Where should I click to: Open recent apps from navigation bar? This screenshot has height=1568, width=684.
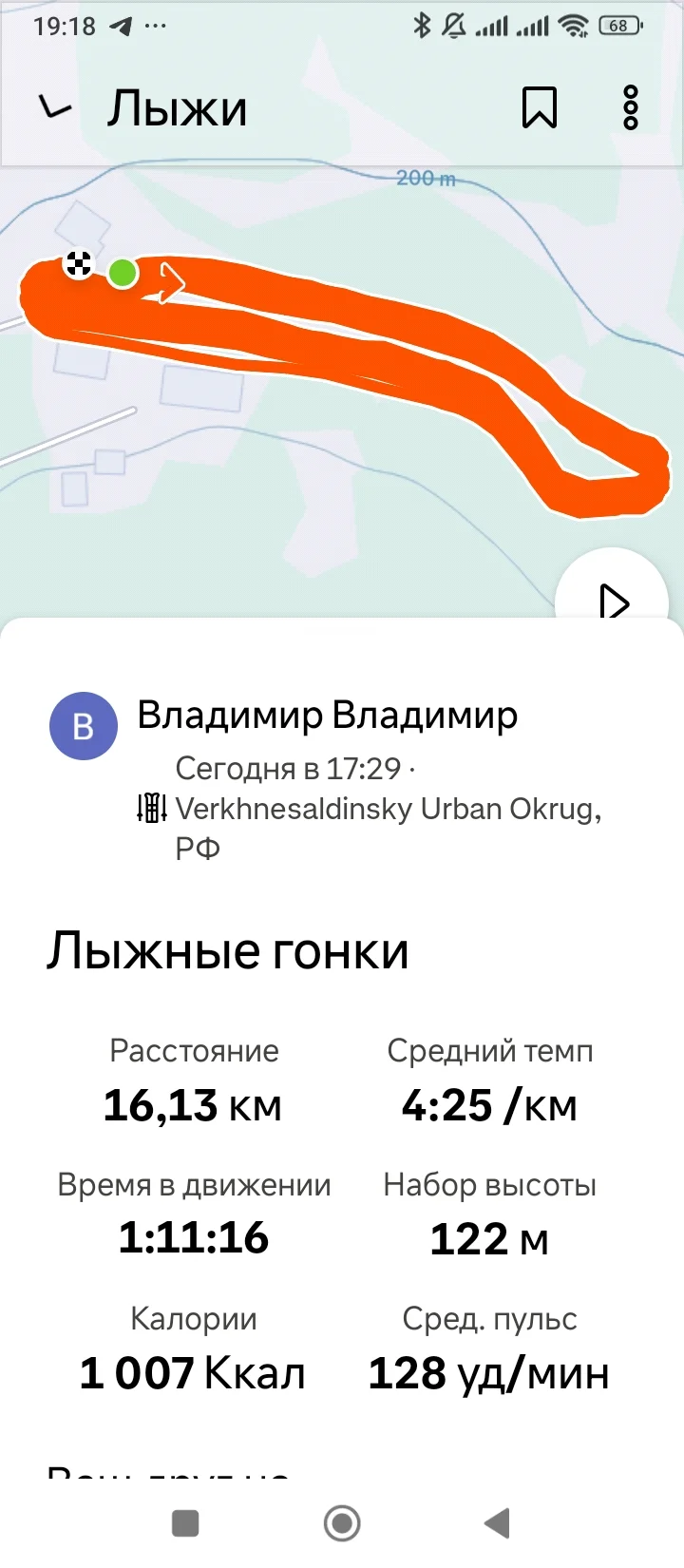point(185,1523)
